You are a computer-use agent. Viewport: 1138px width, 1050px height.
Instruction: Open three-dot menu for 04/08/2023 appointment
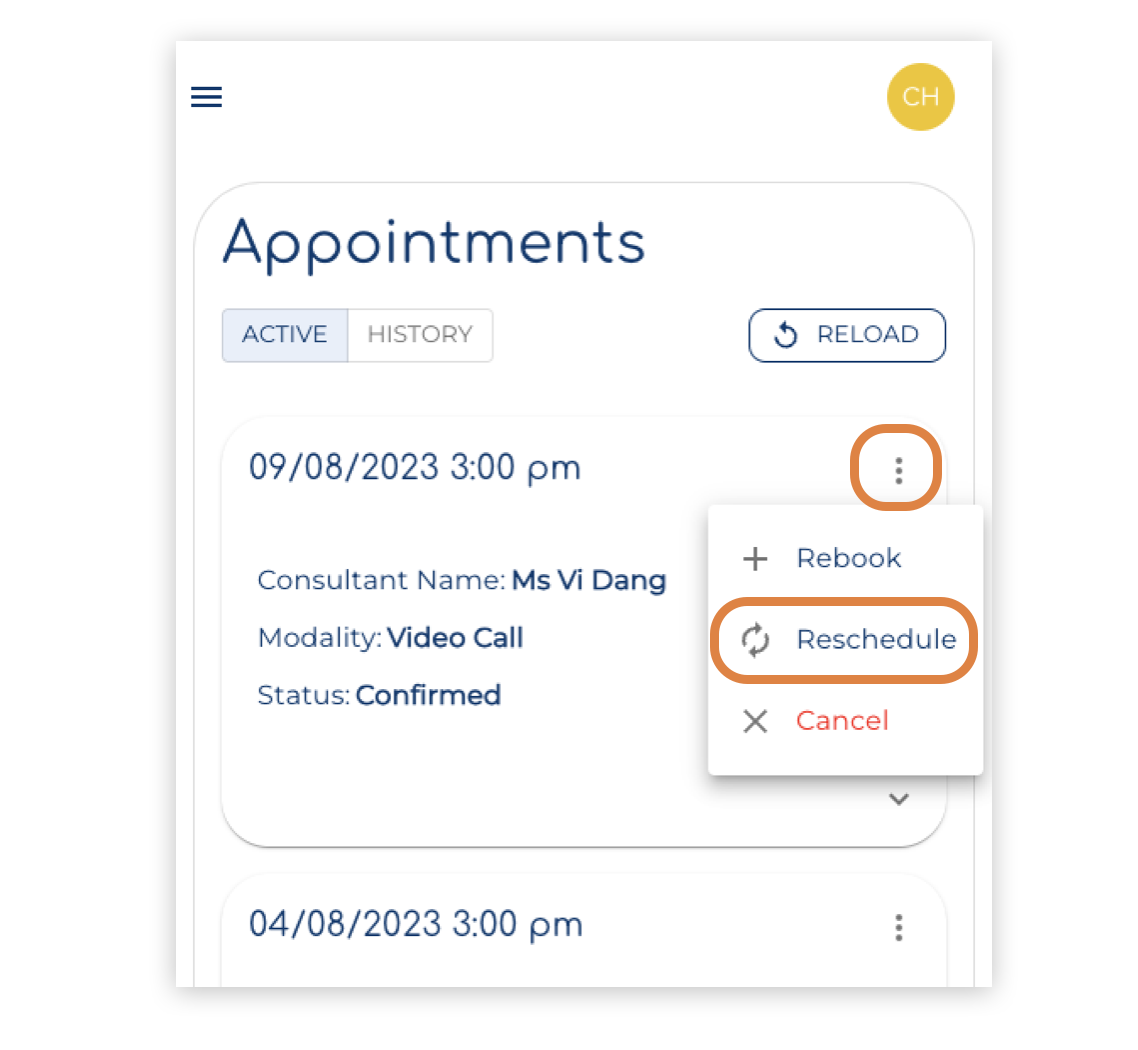[x=898, y=928]
